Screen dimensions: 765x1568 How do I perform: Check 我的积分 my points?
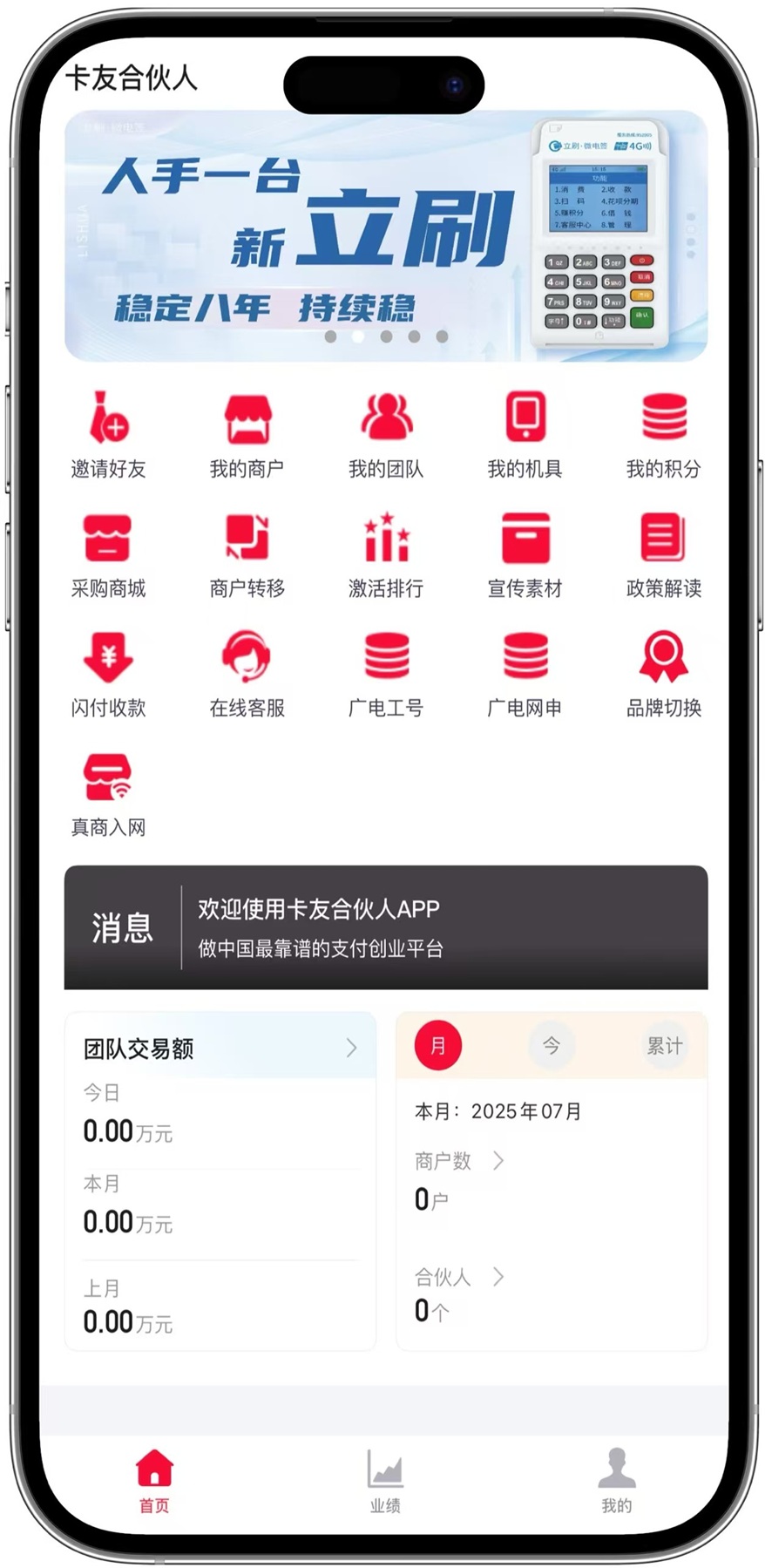(663, 433)
